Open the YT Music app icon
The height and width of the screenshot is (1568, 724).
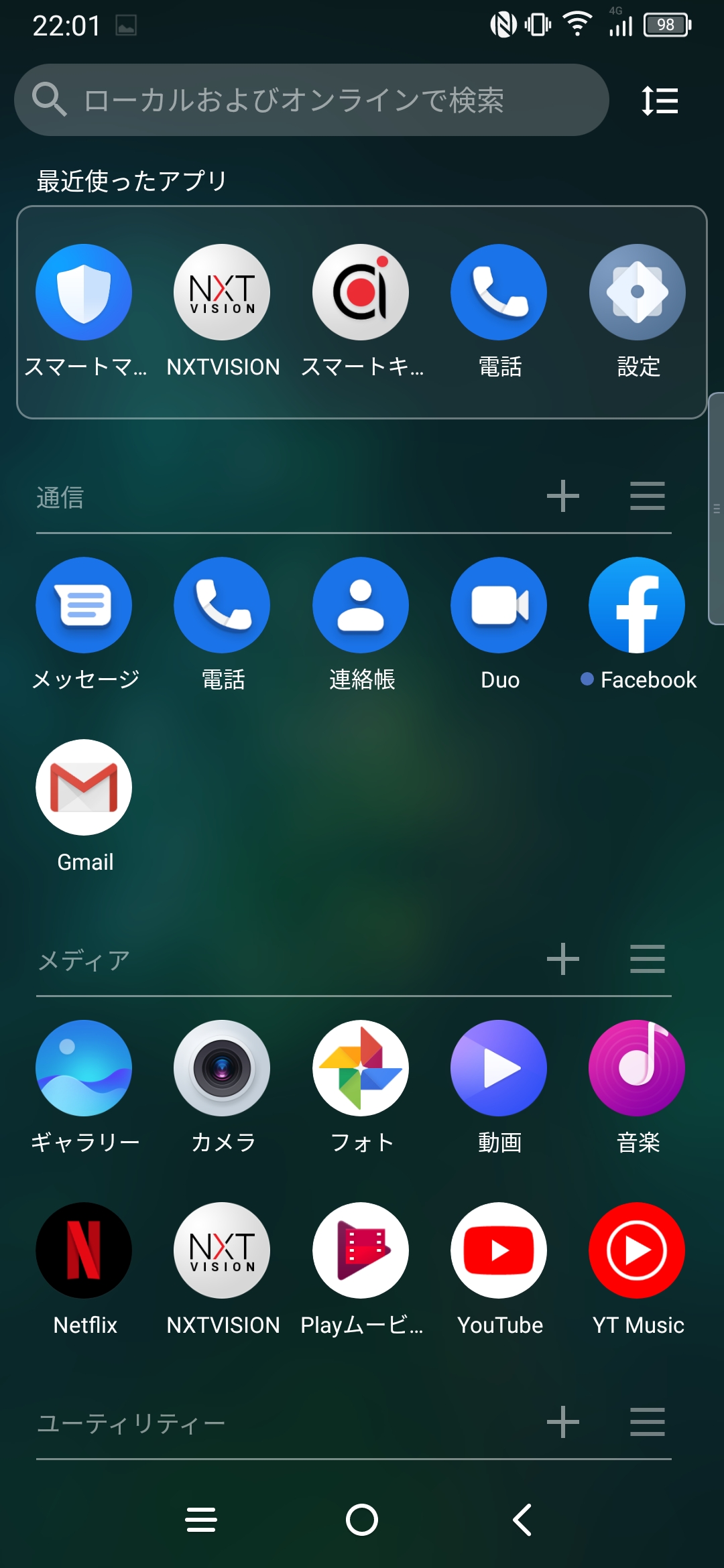tap(637, 1250)
